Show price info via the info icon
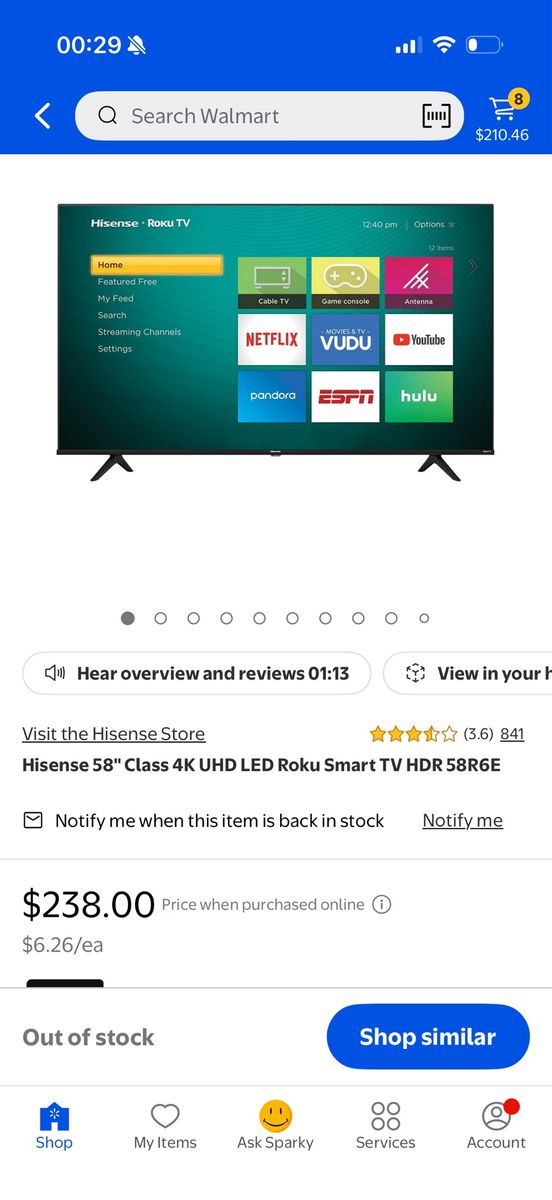 (381, 904)
